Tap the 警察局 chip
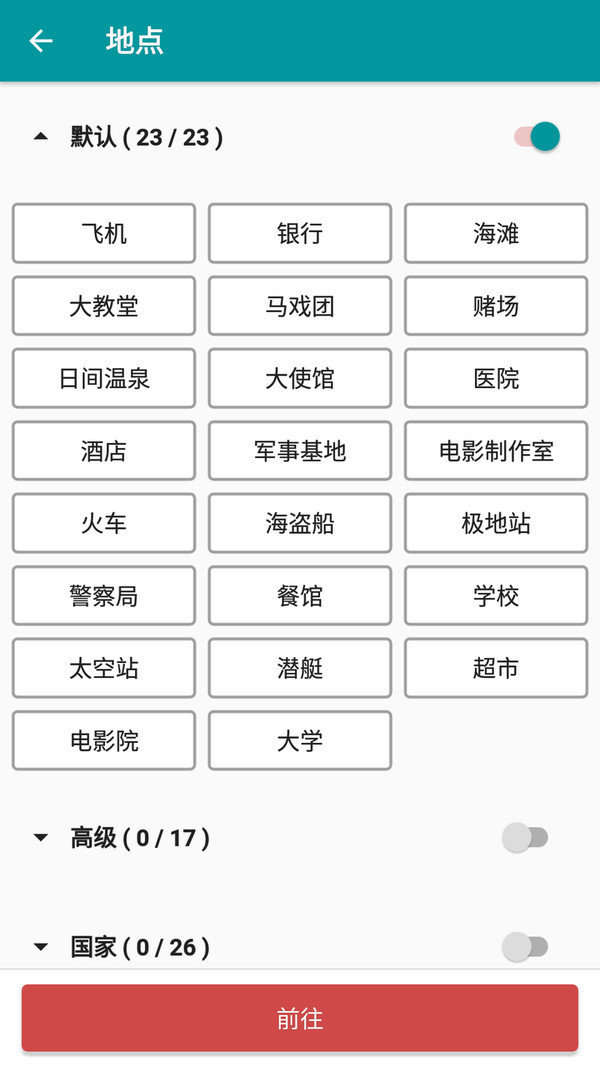 tap(104, 596)
